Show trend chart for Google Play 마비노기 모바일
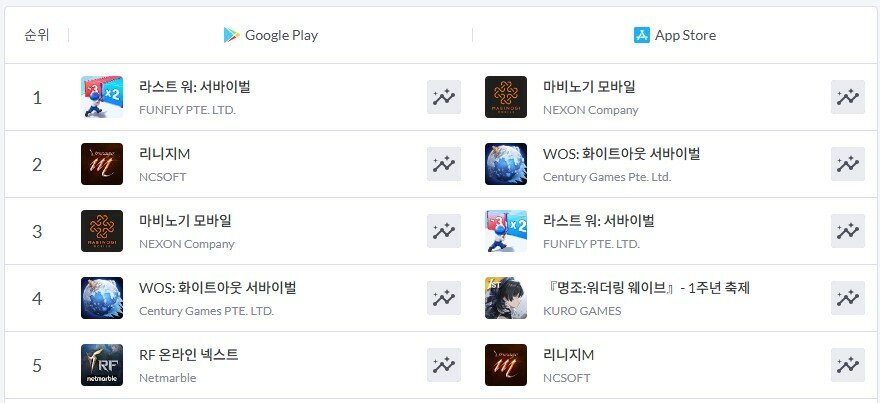 [443, 231]
